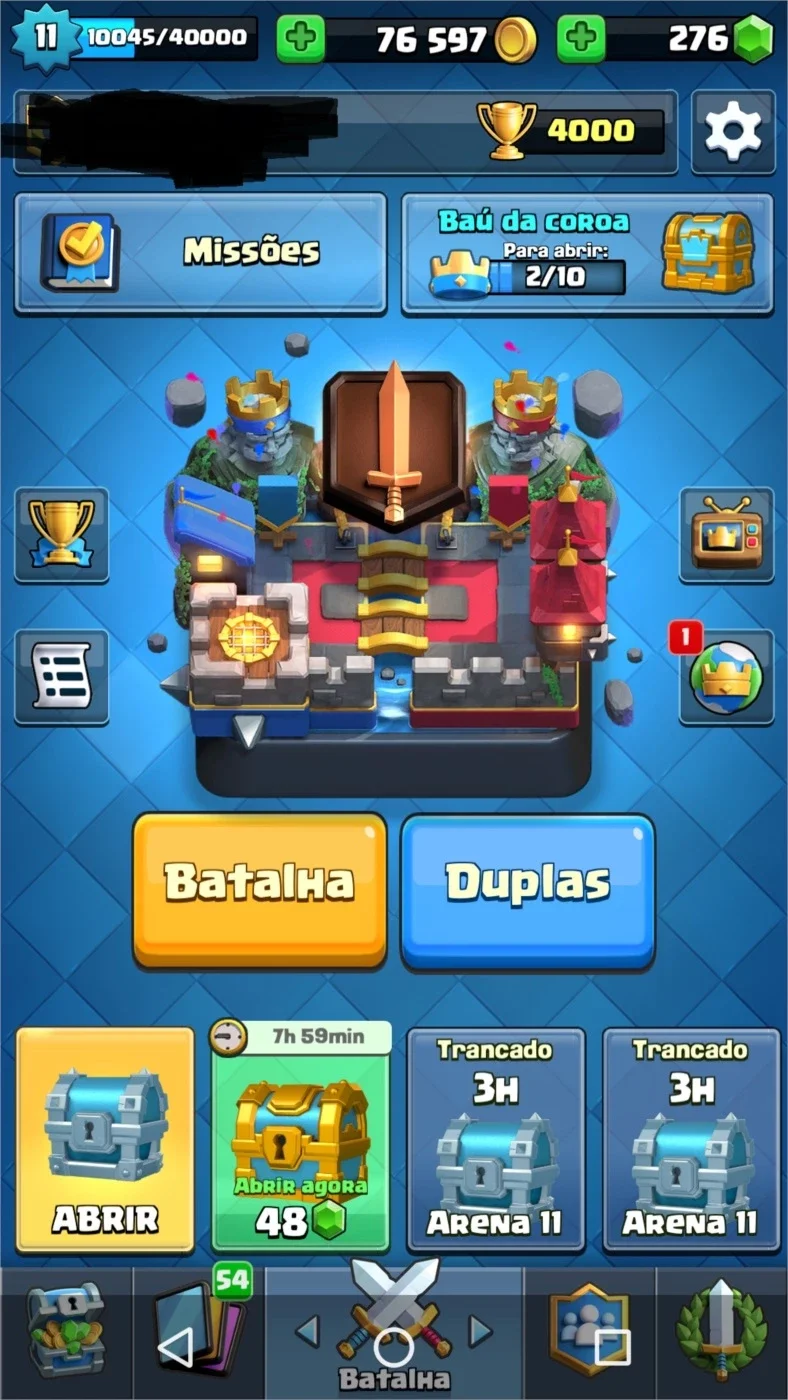Open the news globe with notification
788x1400 pixels.
coord(727,677)
